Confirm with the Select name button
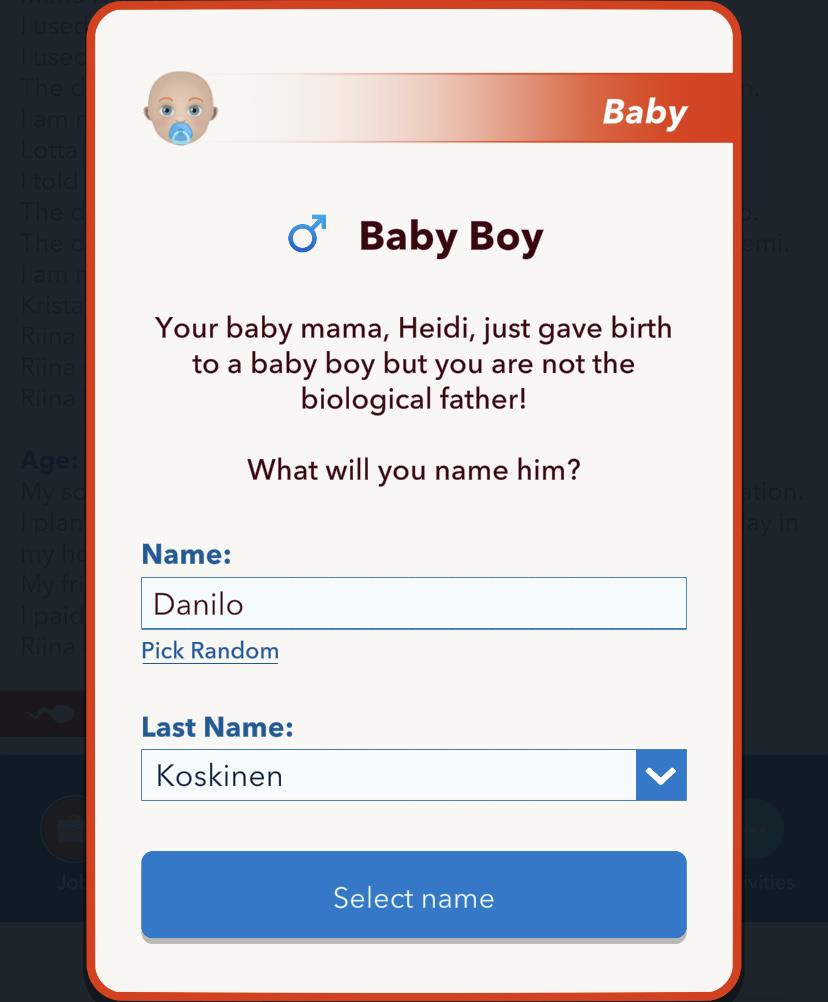The width and height of the screenshot is (828, 1002). 413,896
